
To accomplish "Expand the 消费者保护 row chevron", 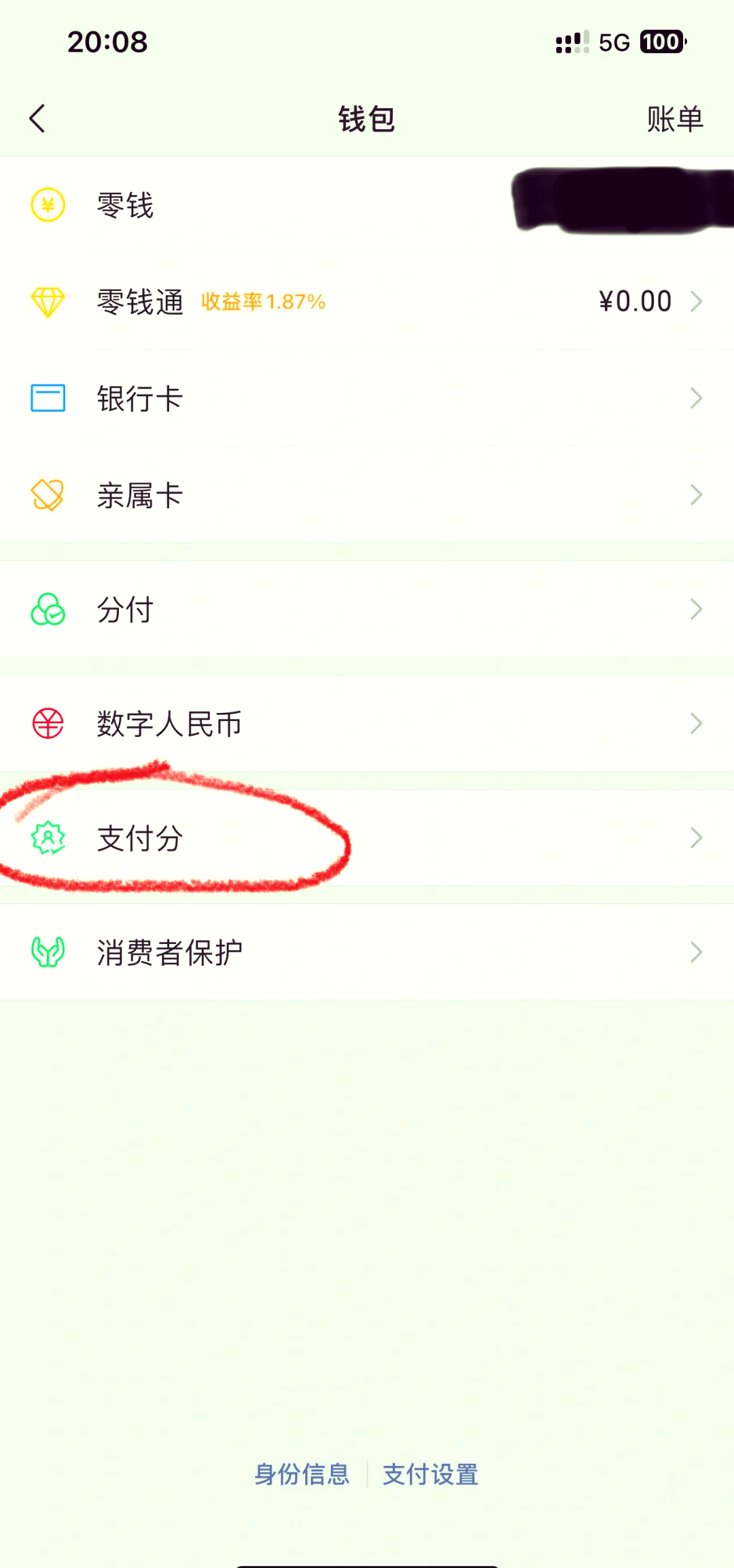I will (696, 952).
